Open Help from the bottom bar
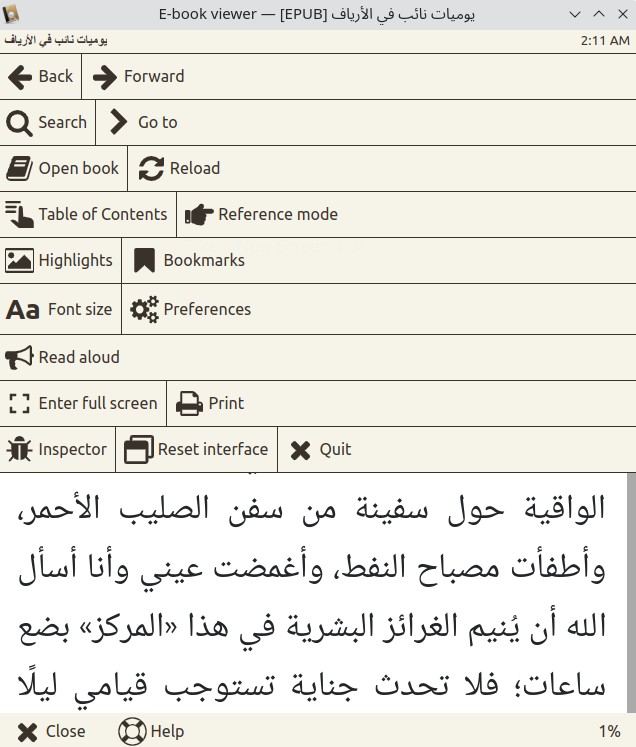 [x=152, y=731]
